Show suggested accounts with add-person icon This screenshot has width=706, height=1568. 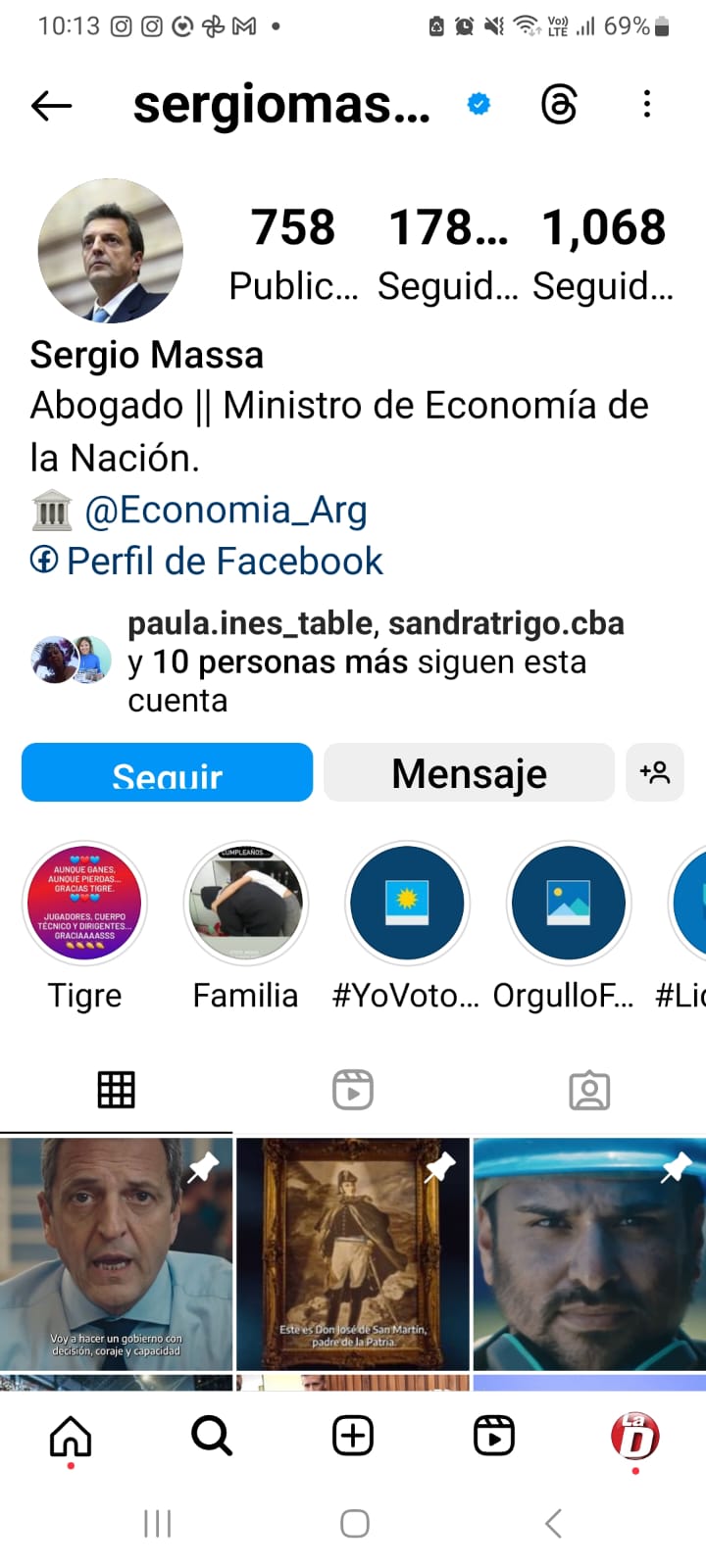[x=655, y=773]
